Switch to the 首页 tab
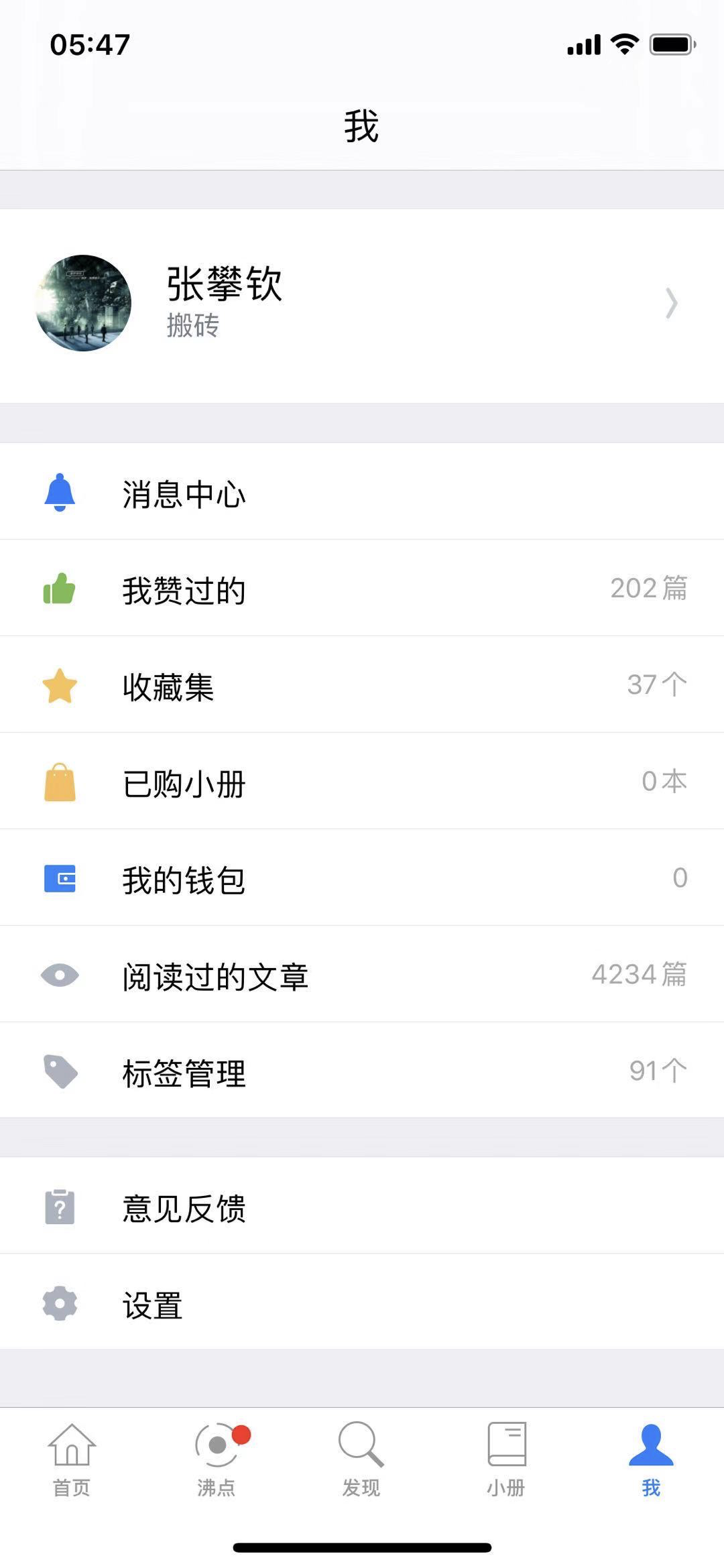 (x=72, y=1459)
